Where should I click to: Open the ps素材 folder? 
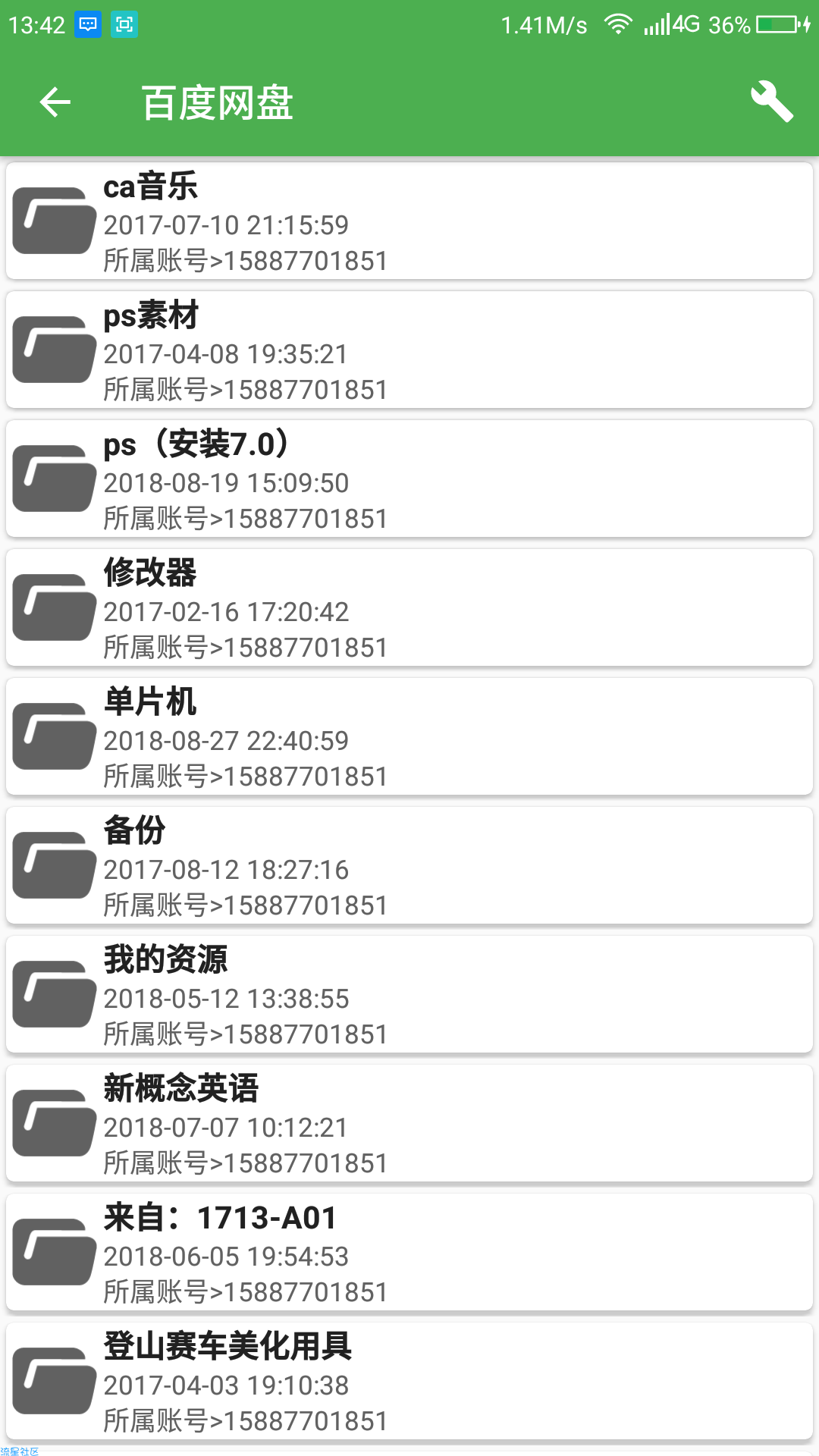pyautogui.click(x=409, y=350)
